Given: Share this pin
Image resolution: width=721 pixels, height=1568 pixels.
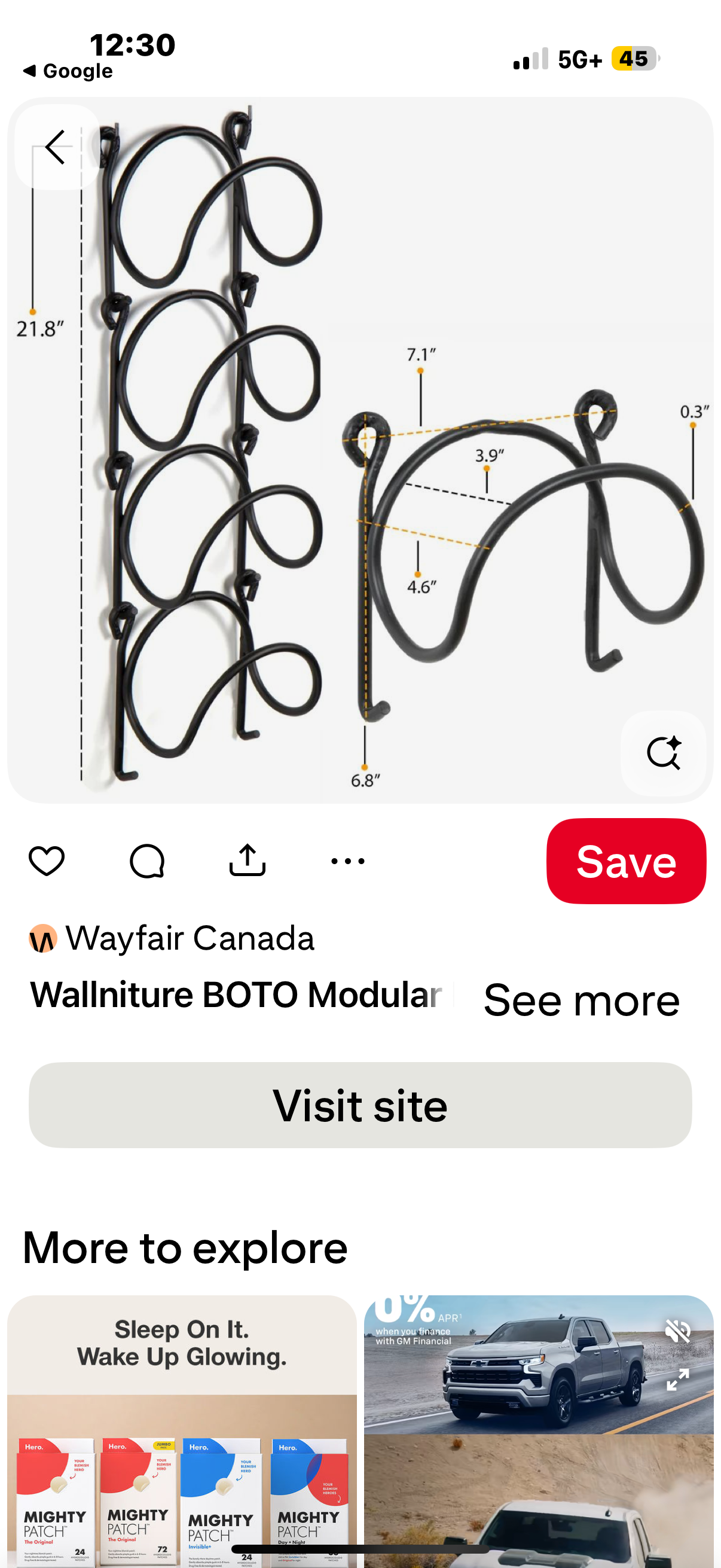Looking at the screenshot, I should click(x=247, y=861).
